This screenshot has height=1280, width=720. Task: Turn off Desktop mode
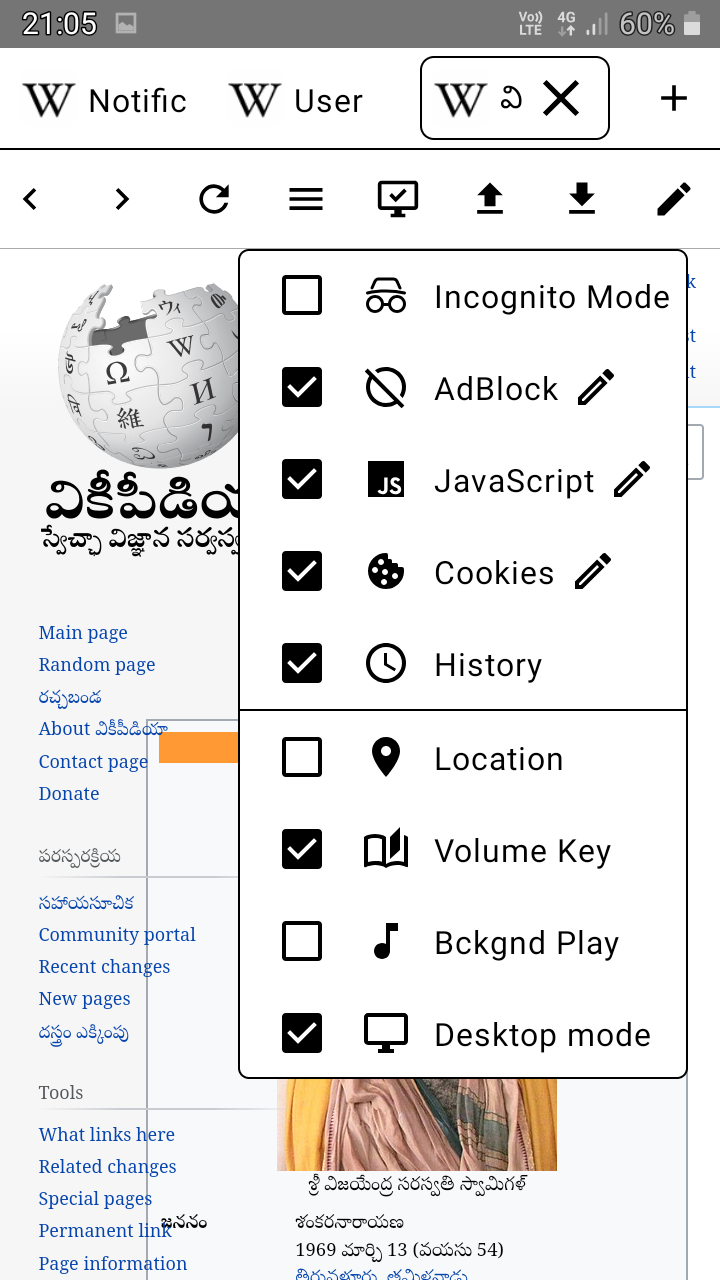[x=302, y=1034]
